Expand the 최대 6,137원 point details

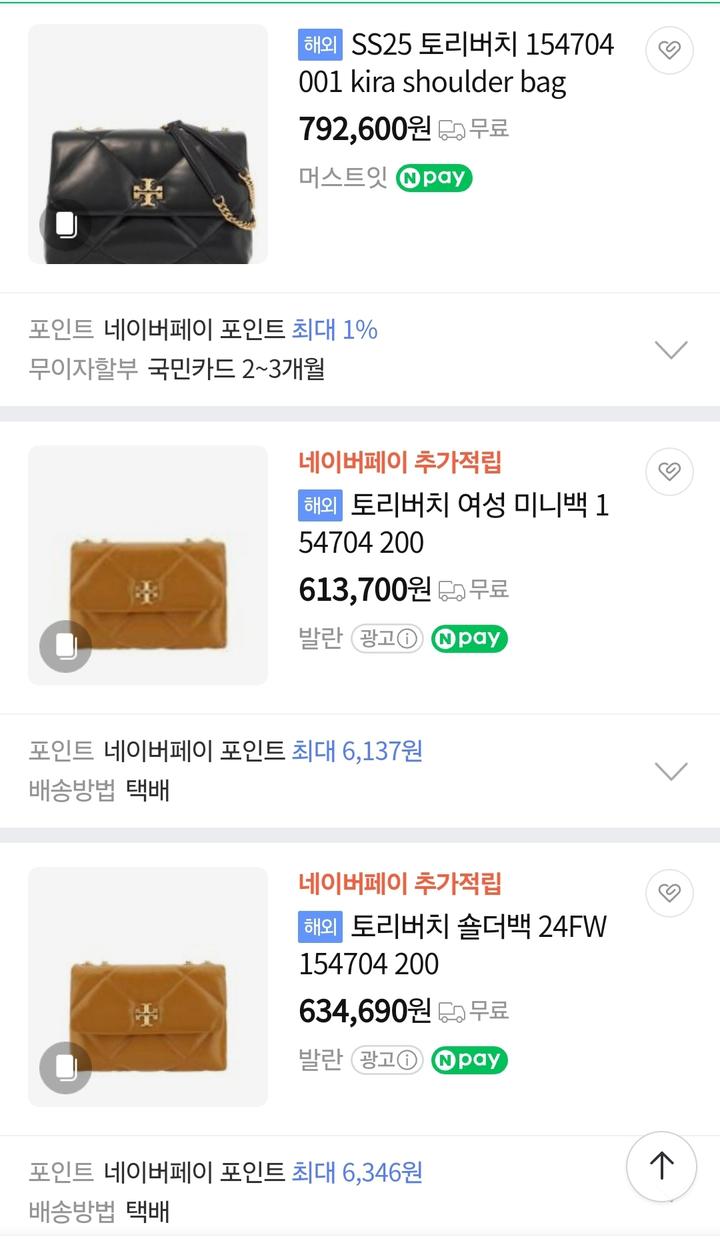point(360,770)
